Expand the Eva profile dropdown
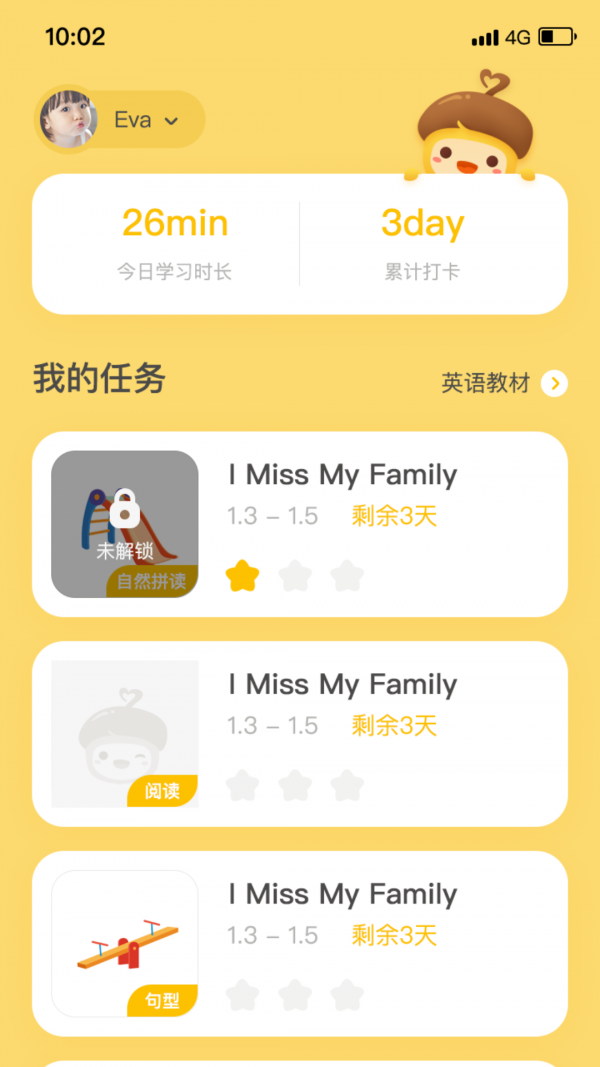The height and width of the screenshot is (1067, 600). (x=170, y=121)
